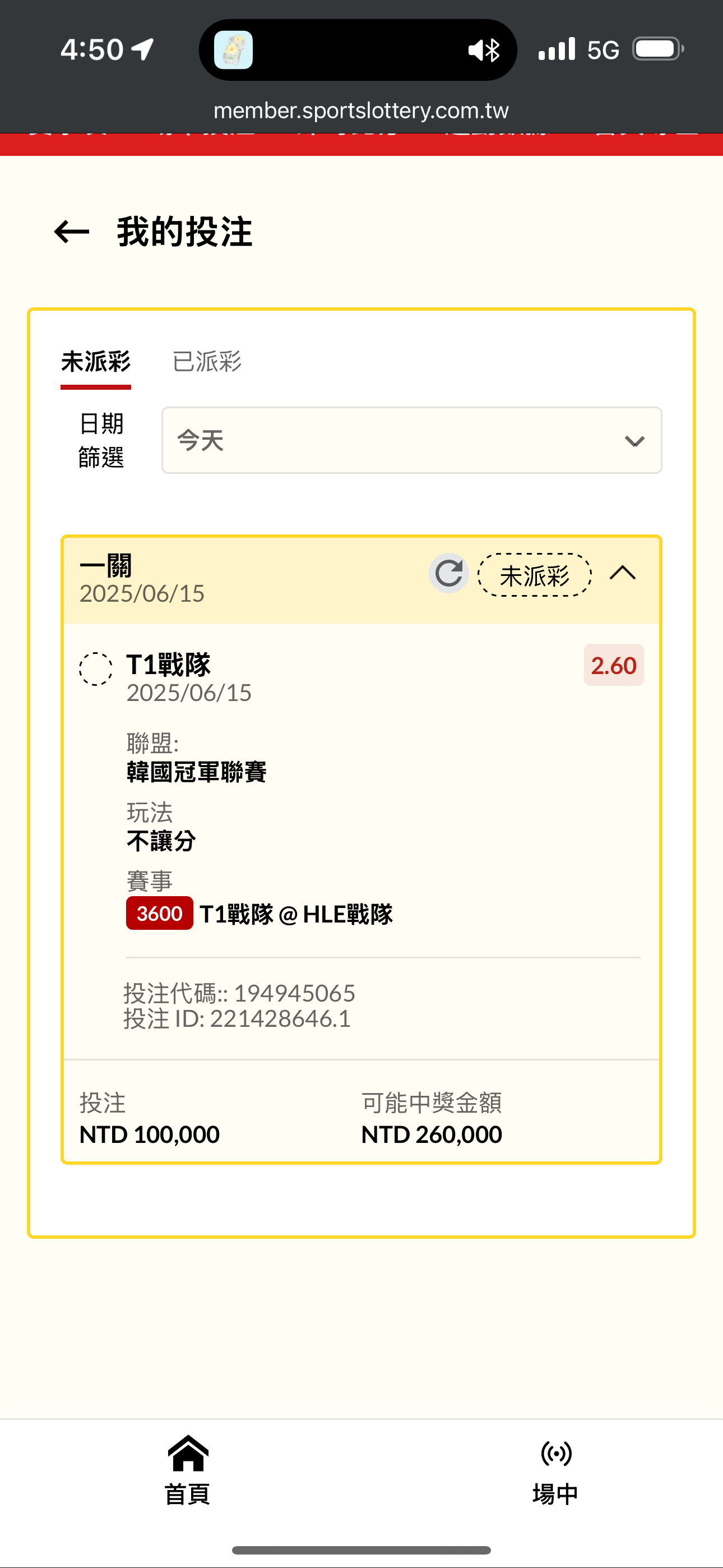Image resolution: width=723 pixels, height=1568 pixels.
Task: Open the 首頁 navigation item
Action: coord(187,1470)
